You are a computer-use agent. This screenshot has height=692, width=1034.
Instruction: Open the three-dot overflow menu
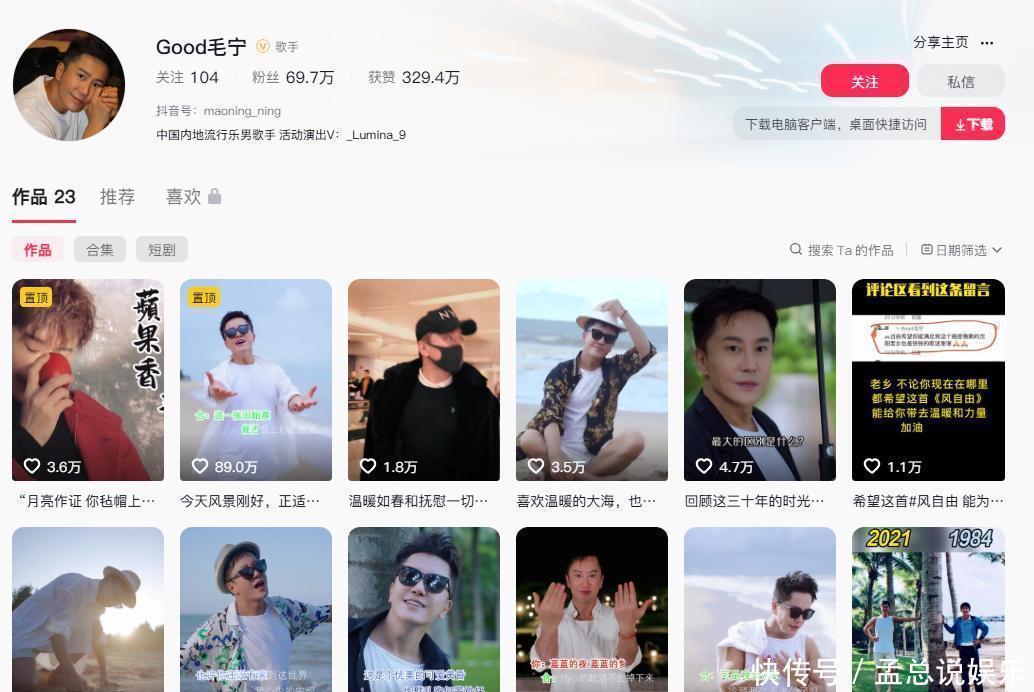[987, 43]
